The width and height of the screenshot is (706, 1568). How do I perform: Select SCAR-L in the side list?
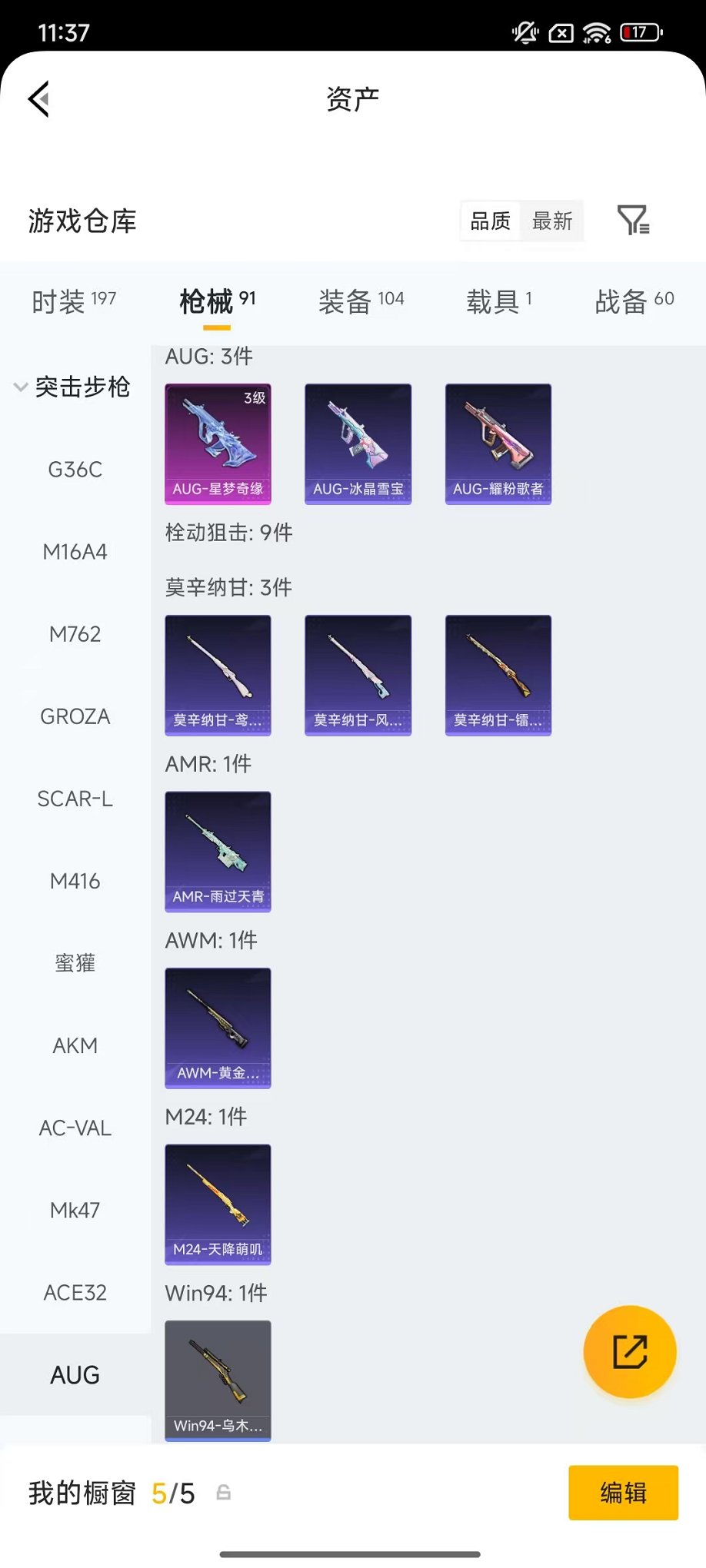click(x=75, y=799)
